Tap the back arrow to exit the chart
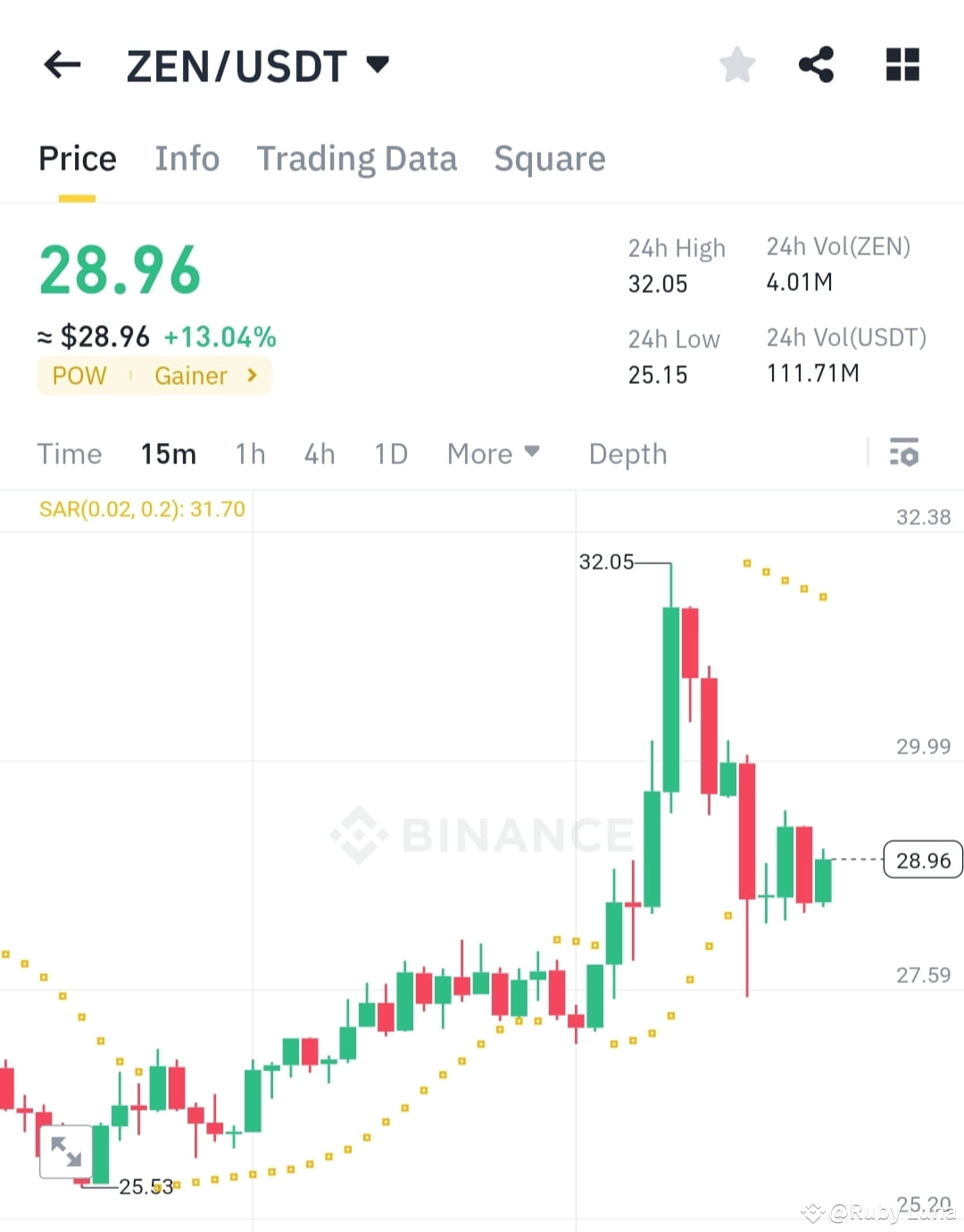964x1232 pixels. click(61, 64)
